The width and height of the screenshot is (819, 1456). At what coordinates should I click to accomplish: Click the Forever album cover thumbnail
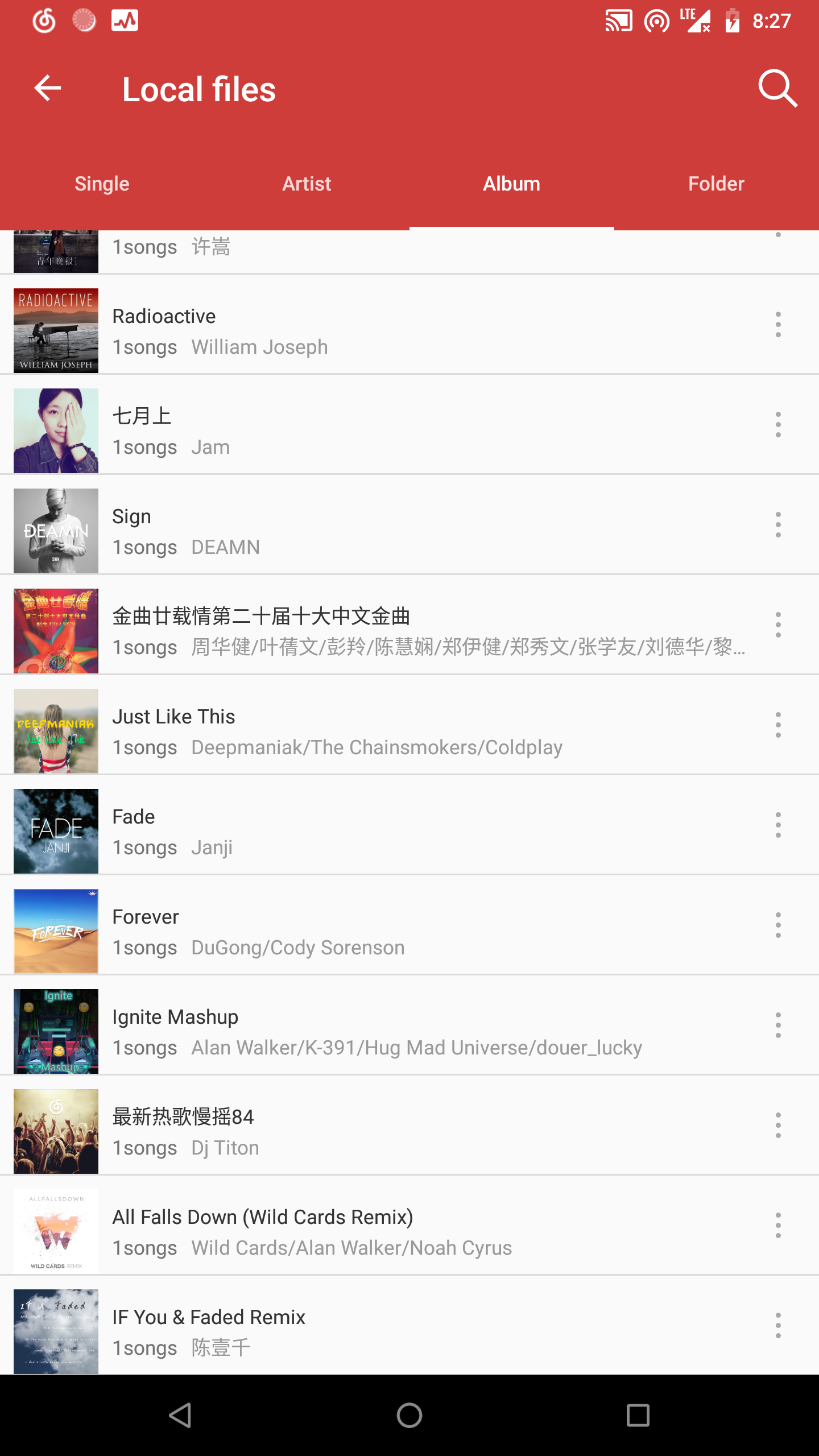point(55,930)
